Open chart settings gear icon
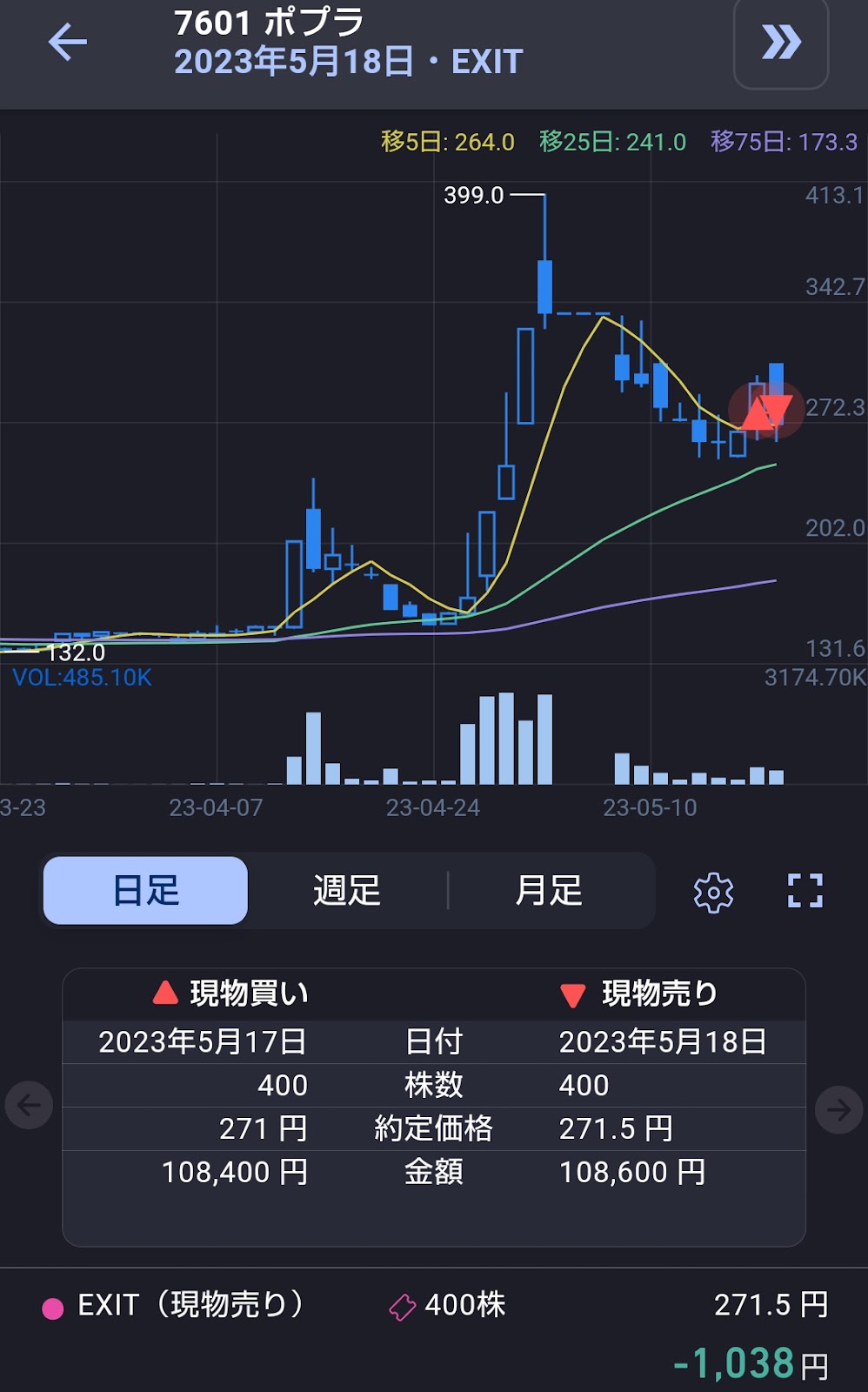This screenshot has height=1392, width=868. click(713, 892)
